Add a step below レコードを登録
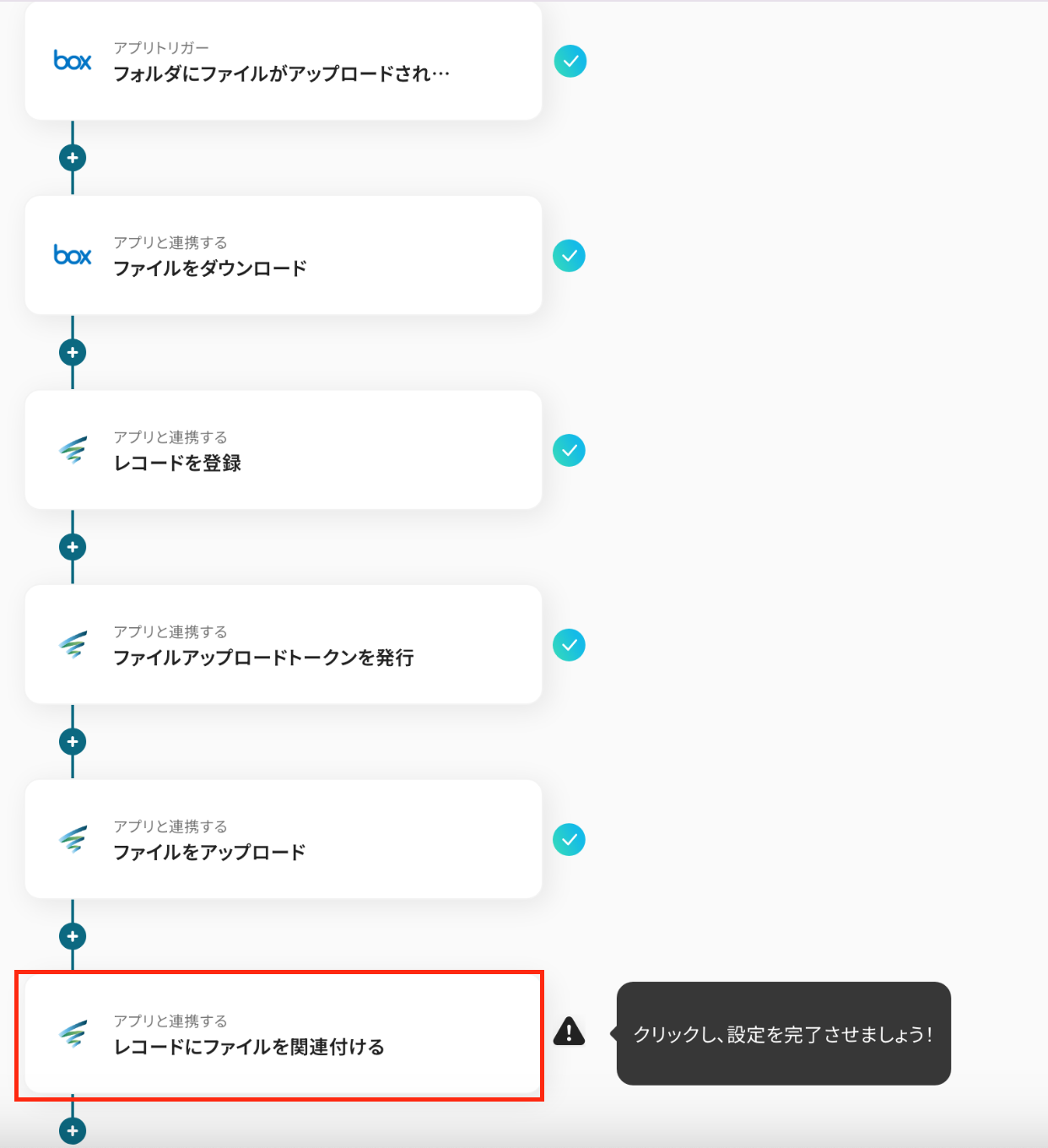The height and width of the screenshot is (1148, 1048). coord(73,547)
